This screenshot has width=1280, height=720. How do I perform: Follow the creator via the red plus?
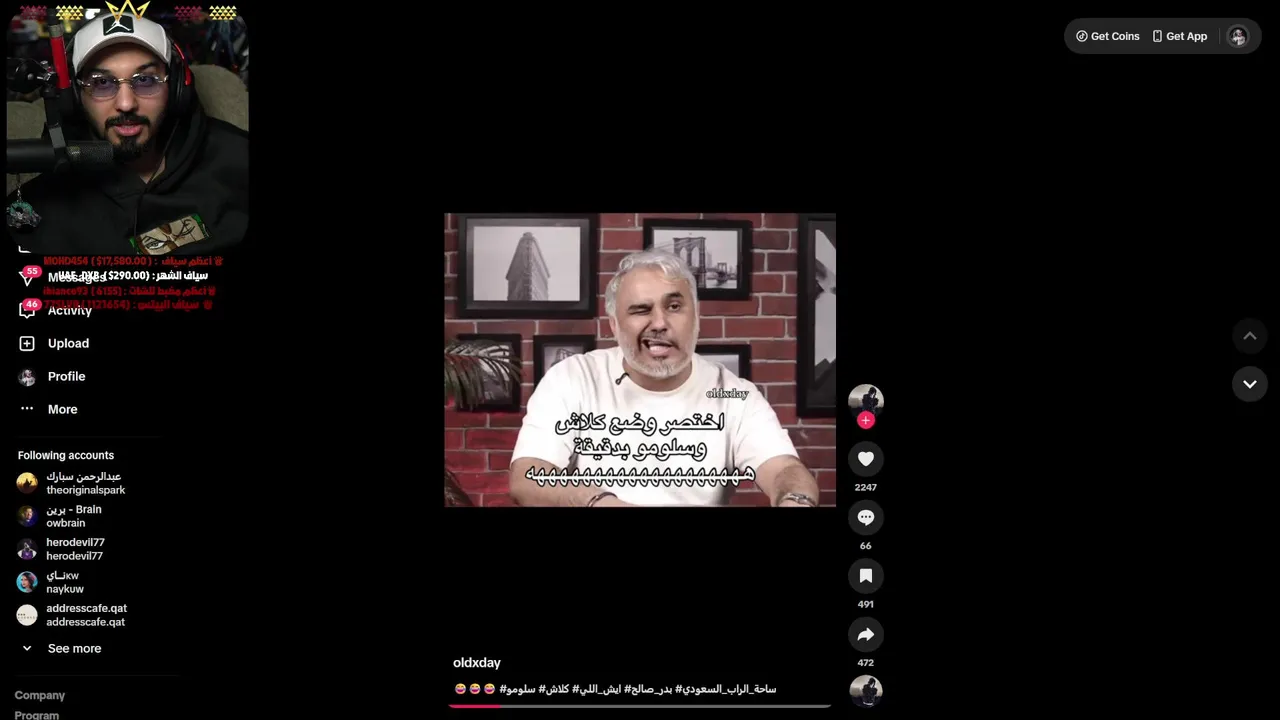[x=866, y=421]
